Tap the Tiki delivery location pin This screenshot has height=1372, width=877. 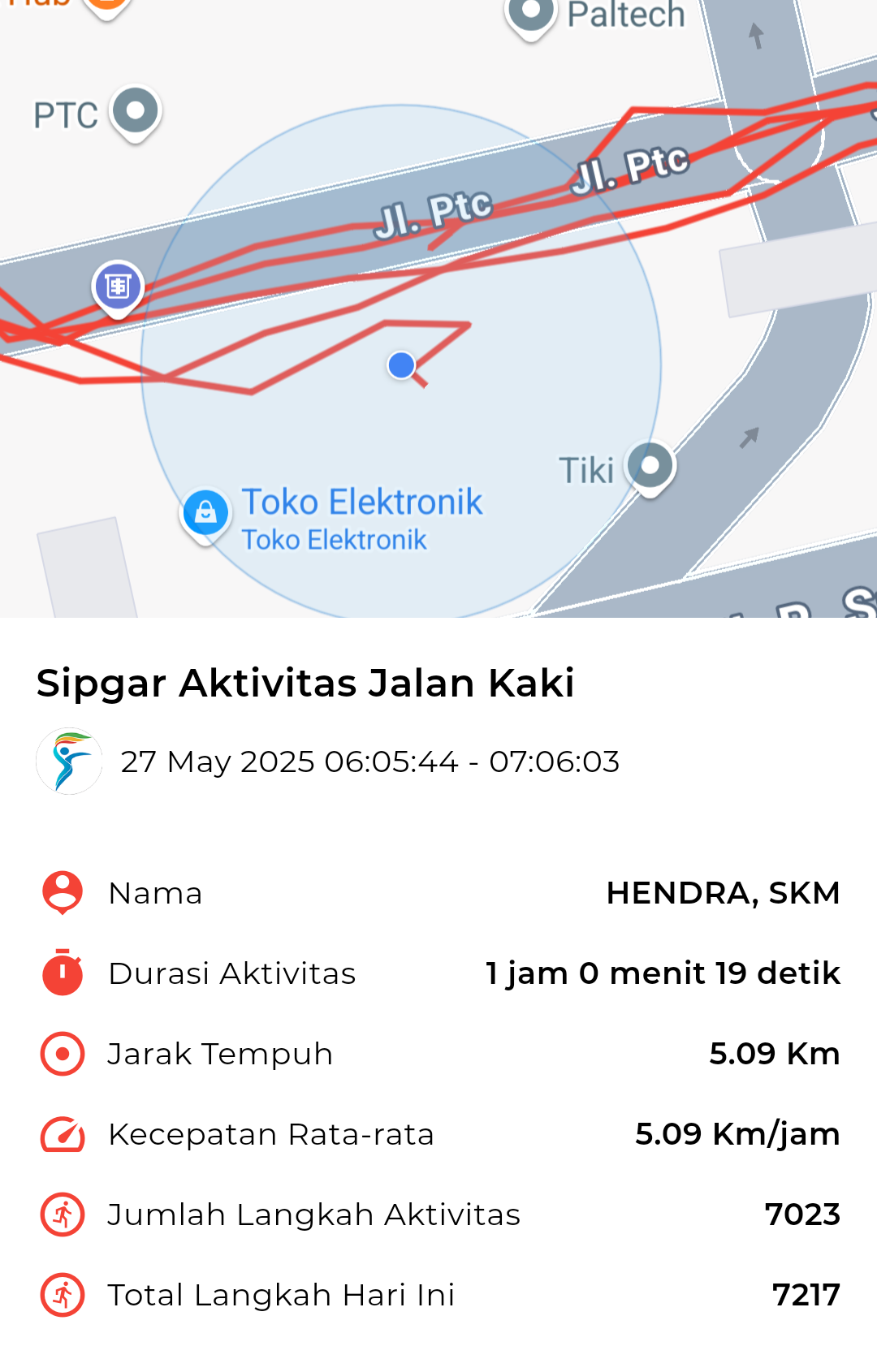coord(648,465)
